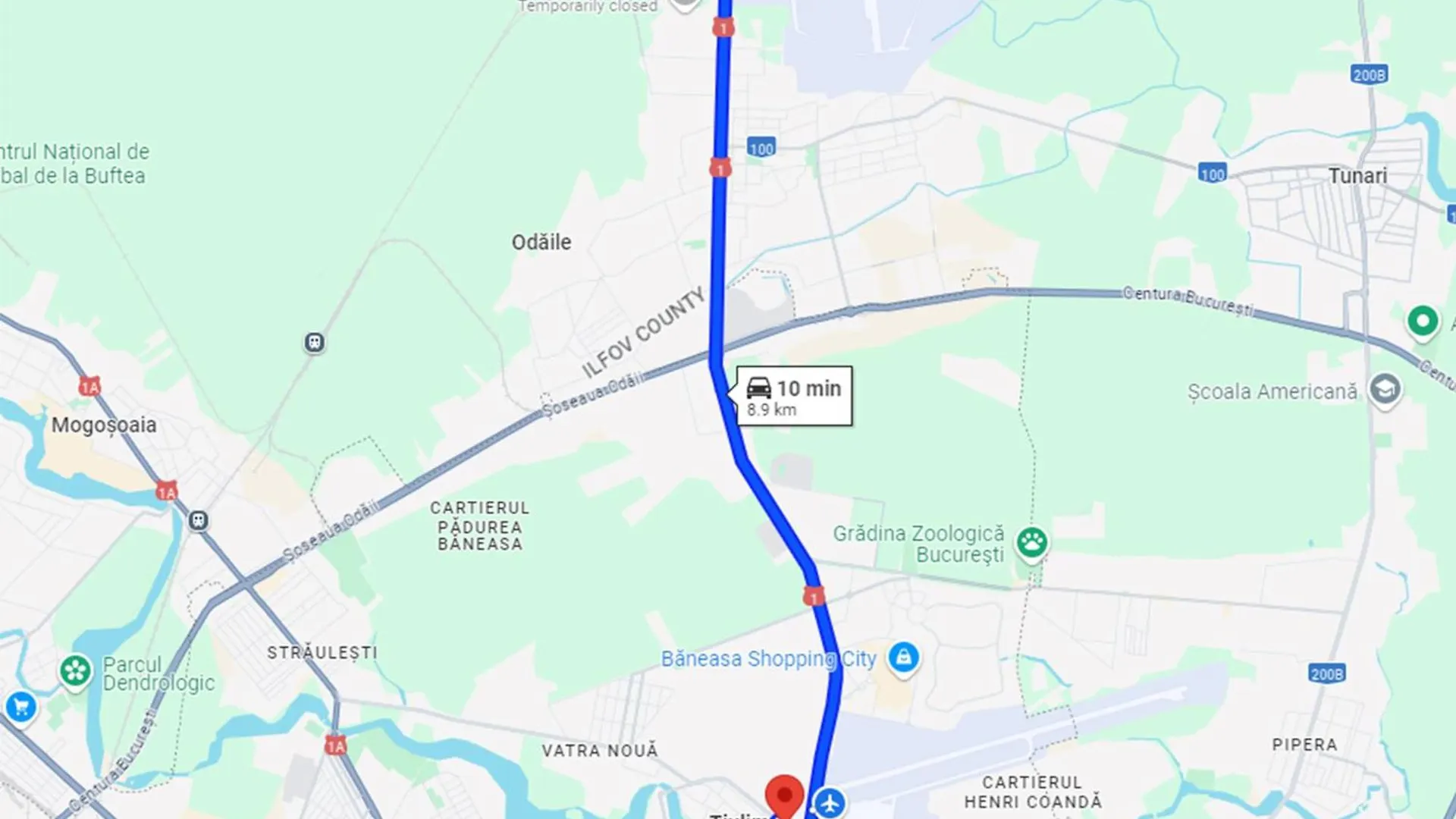Select the 10 min route label
This screenshot has width=1456, height=819.
point(794,396)
